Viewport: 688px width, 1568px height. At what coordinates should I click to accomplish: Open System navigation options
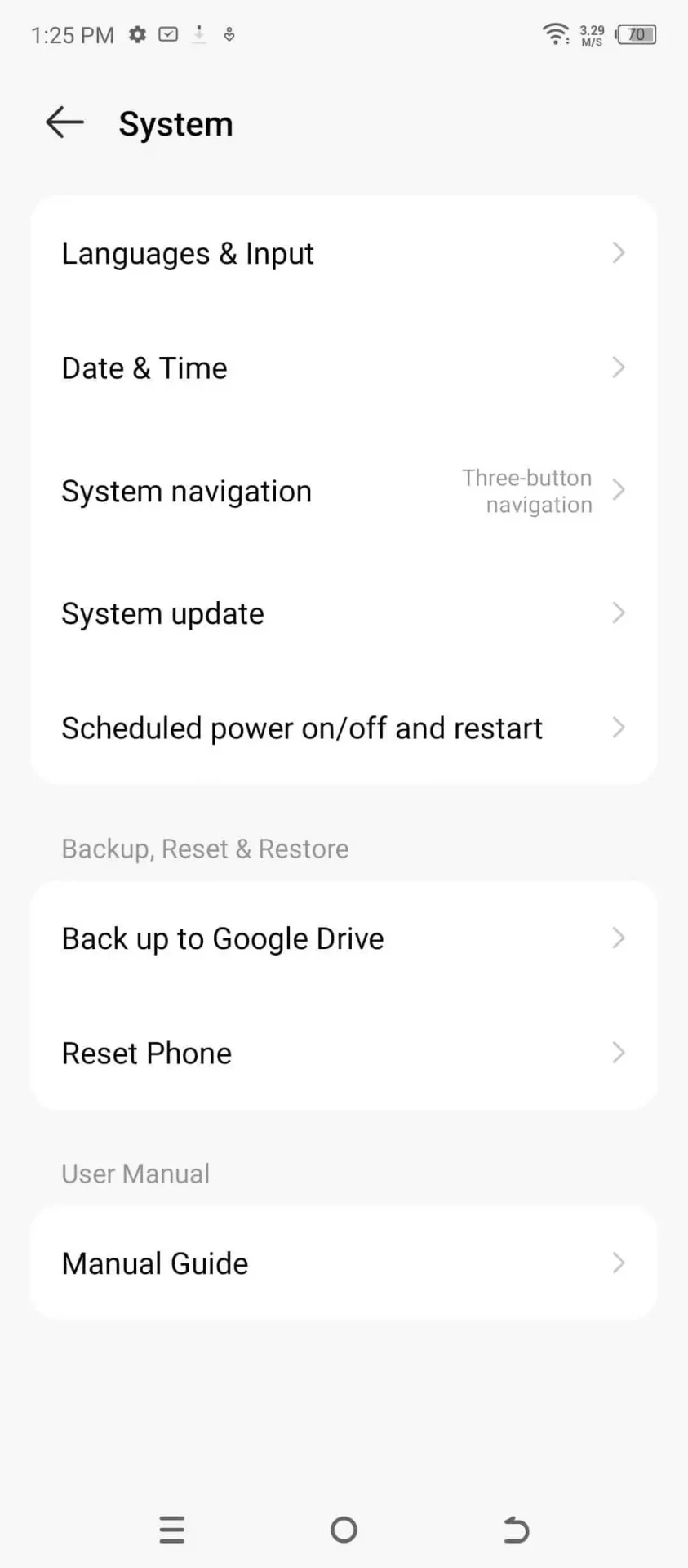(343, 491)
